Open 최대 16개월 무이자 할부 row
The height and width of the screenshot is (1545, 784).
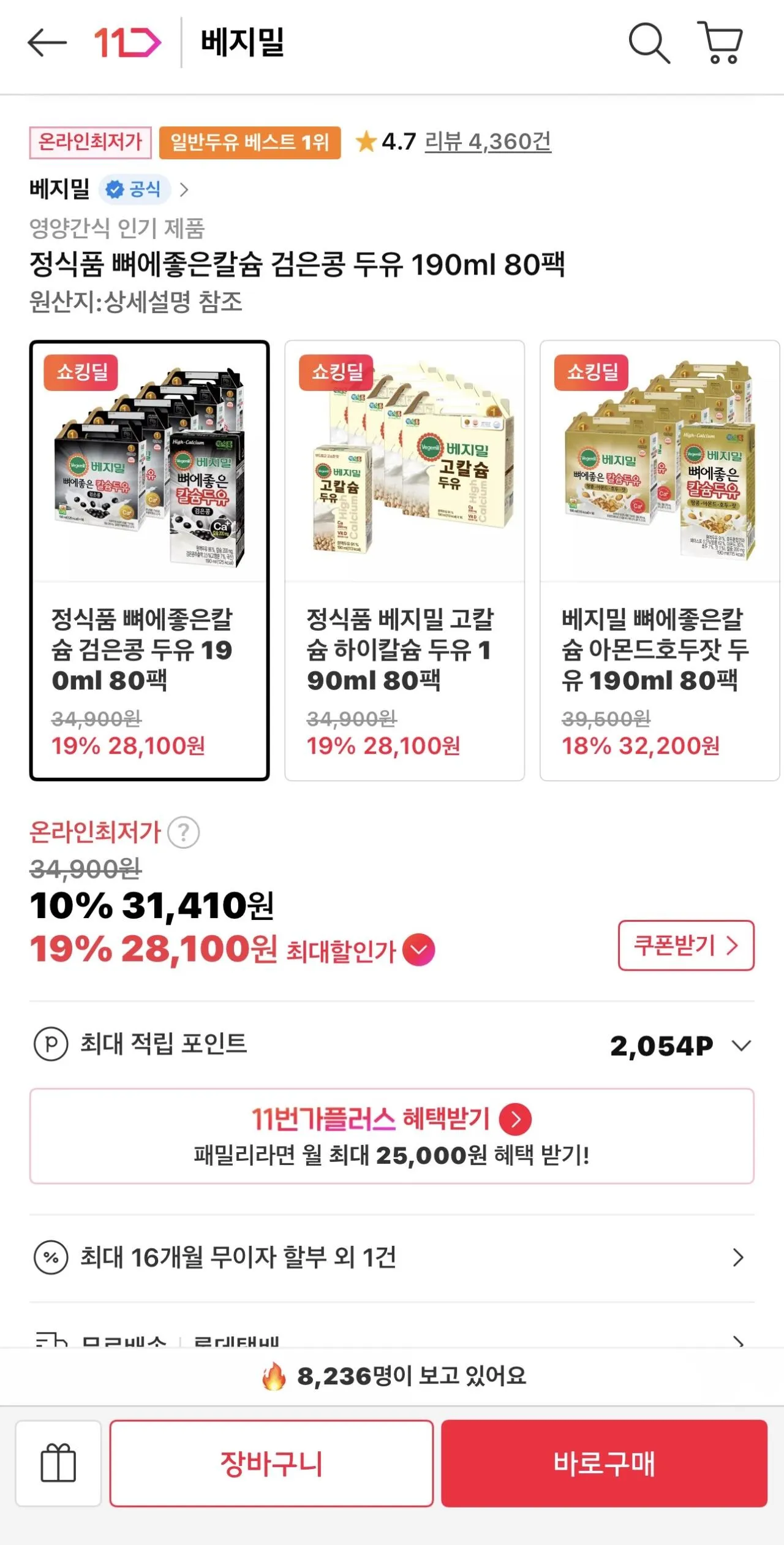391,1258
